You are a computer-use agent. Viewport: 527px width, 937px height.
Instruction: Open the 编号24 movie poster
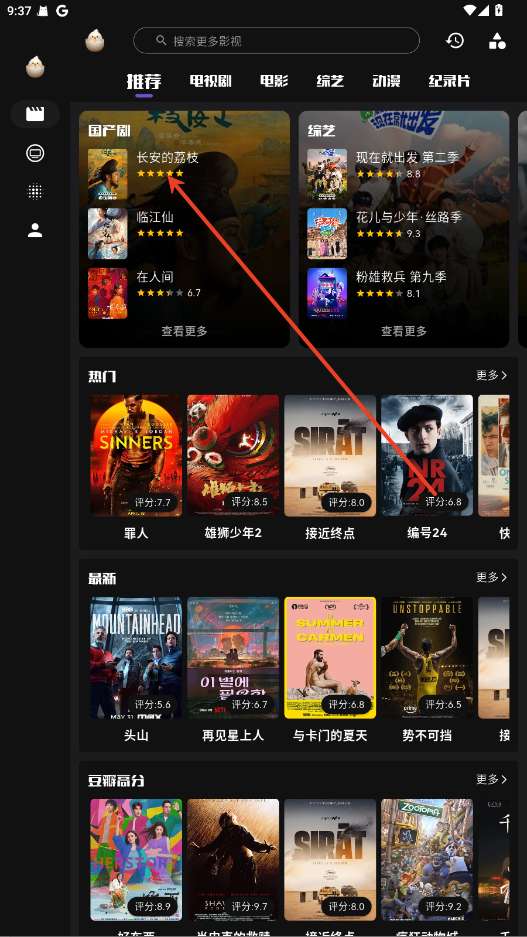point(427,455)
